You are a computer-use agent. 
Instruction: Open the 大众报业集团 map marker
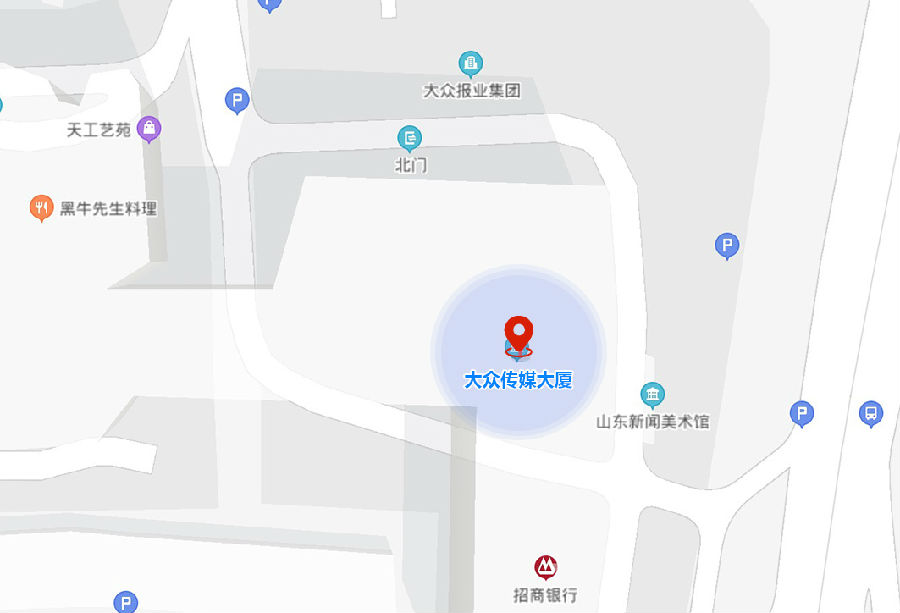pos(471,64)
